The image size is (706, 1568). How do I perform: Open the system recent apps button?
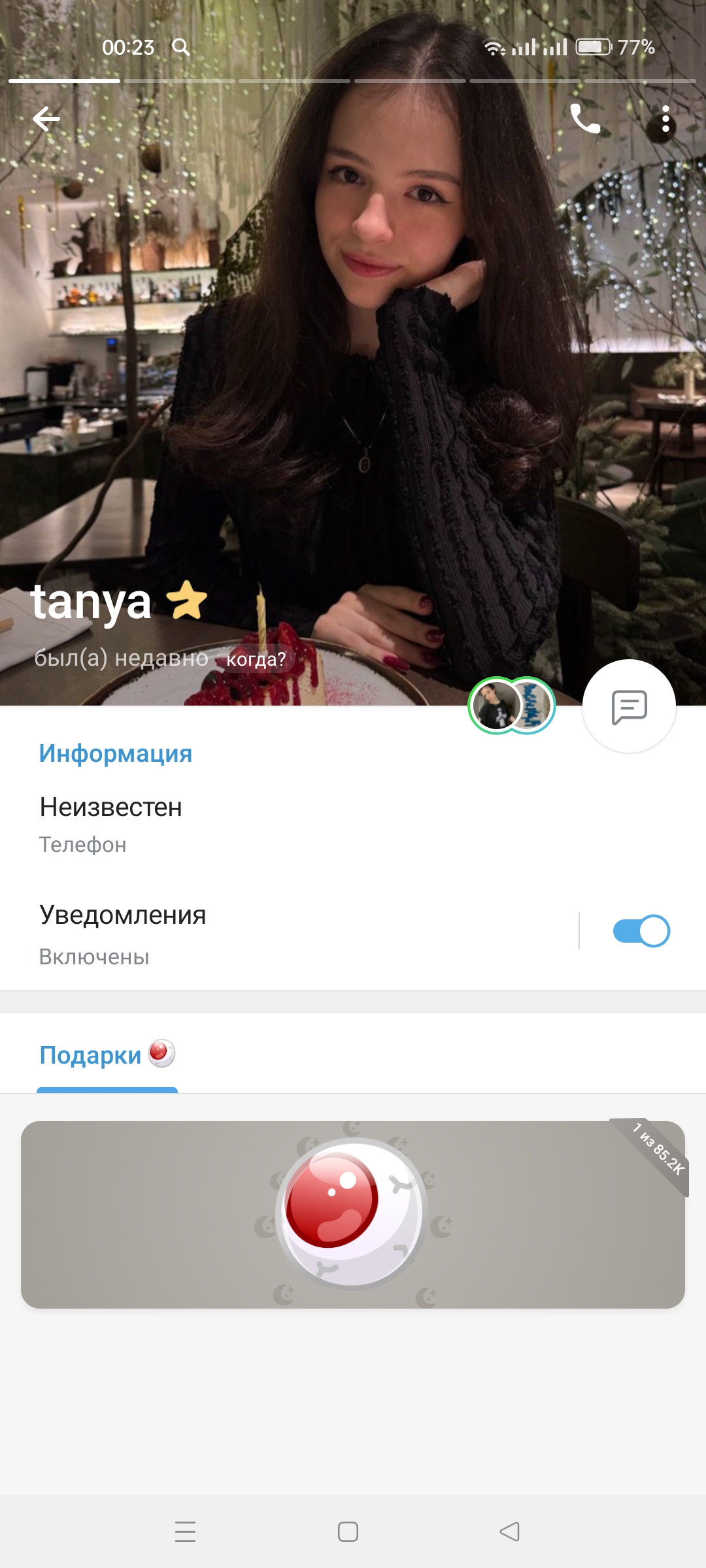186,1531
